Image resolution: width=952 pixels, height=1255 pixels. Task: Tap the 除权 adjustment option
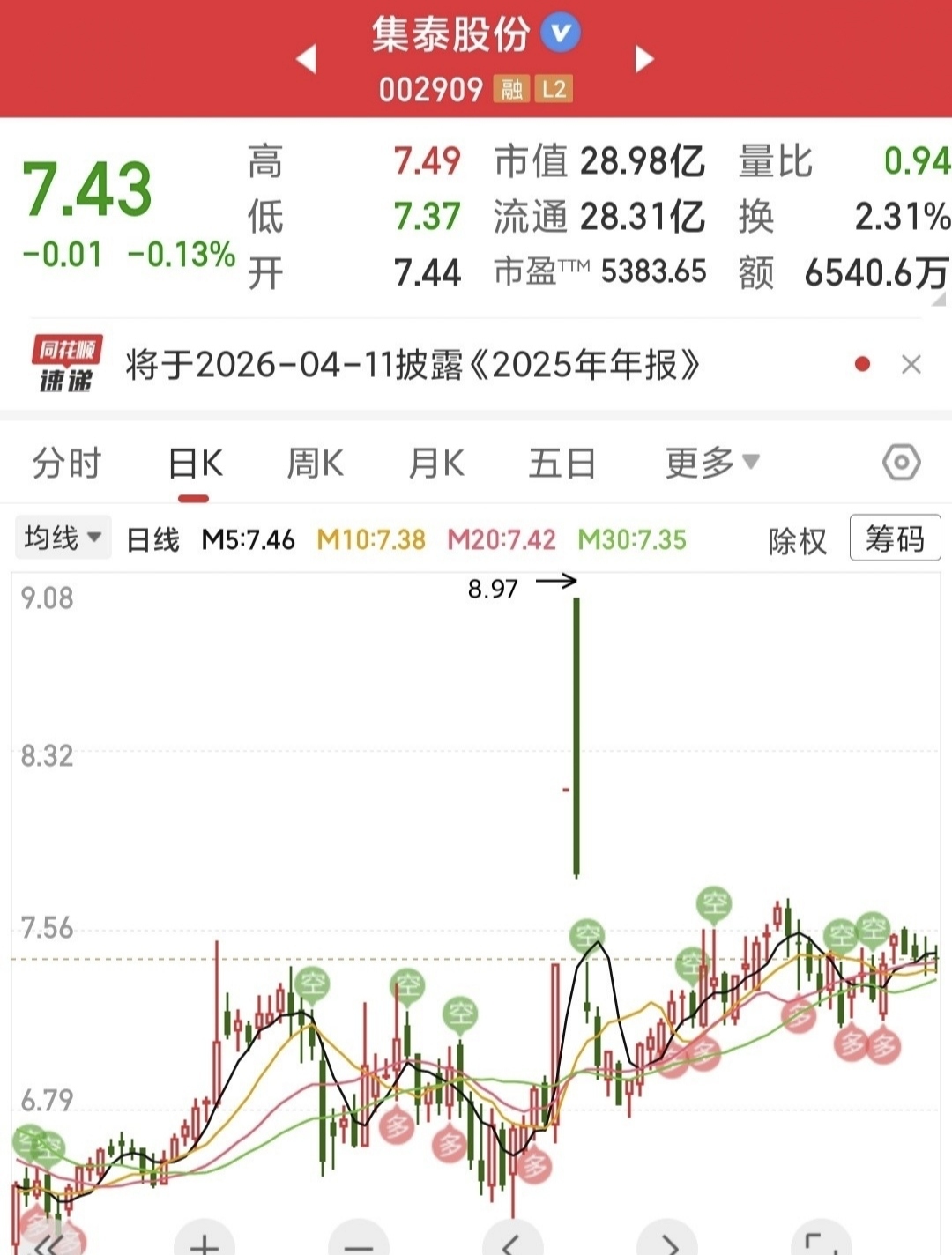pos(797,540)
